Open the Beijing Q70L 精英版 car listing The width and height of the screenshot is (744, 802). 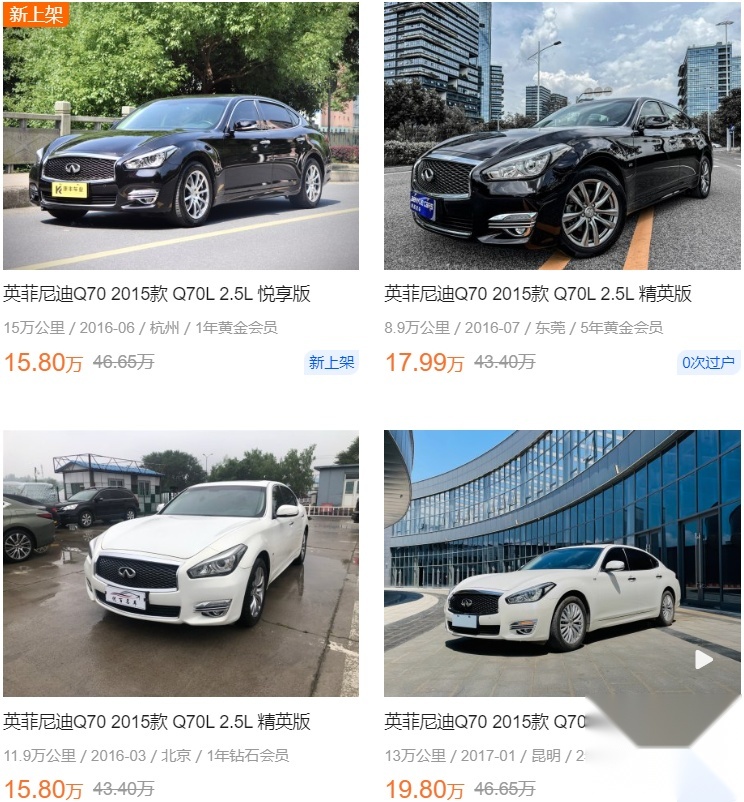coord(157,722)
